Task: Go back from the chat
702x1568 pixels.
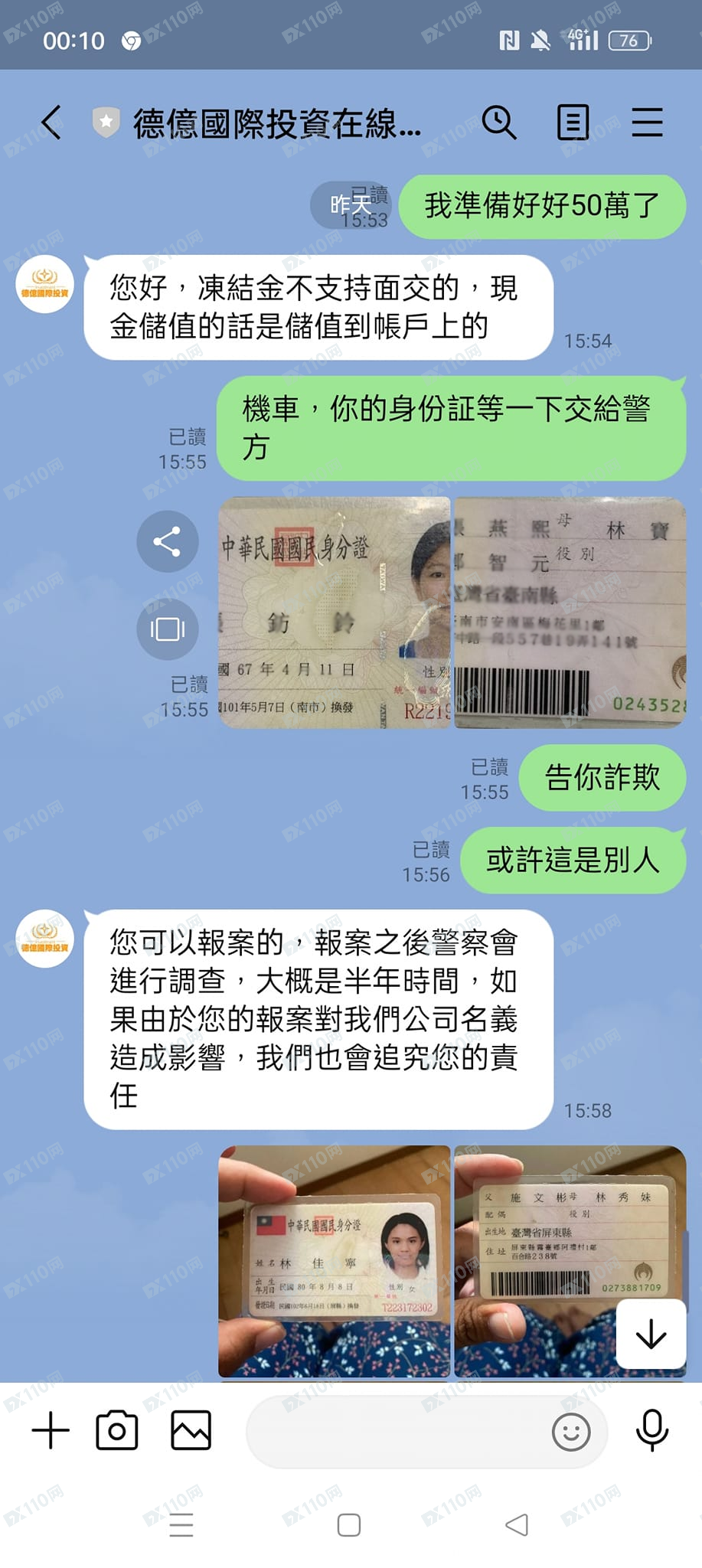Action: click(51, 122)
